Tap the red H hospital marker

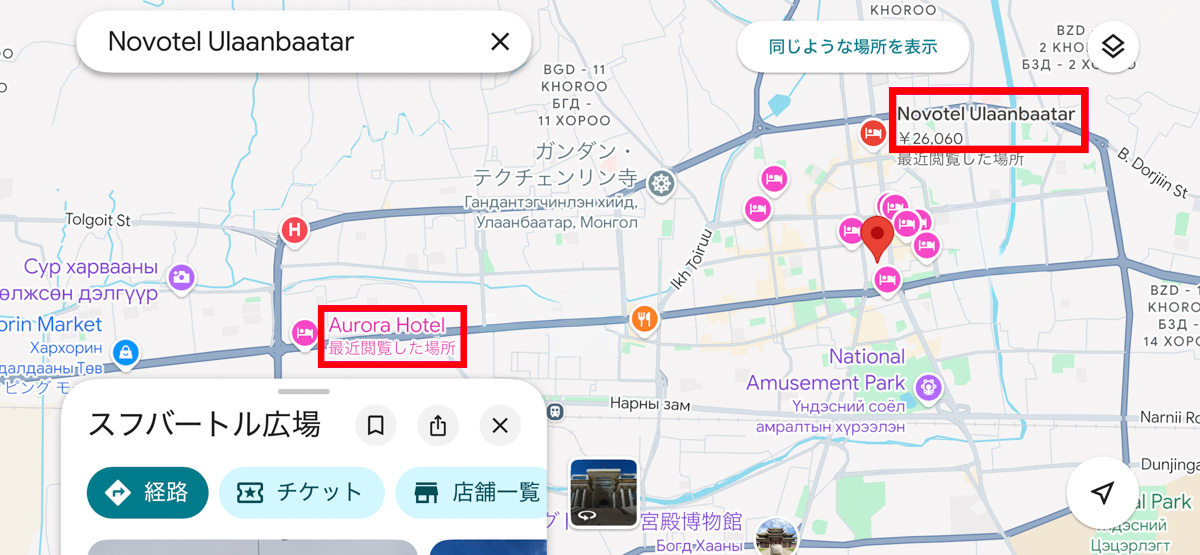[x=294, y=231]
